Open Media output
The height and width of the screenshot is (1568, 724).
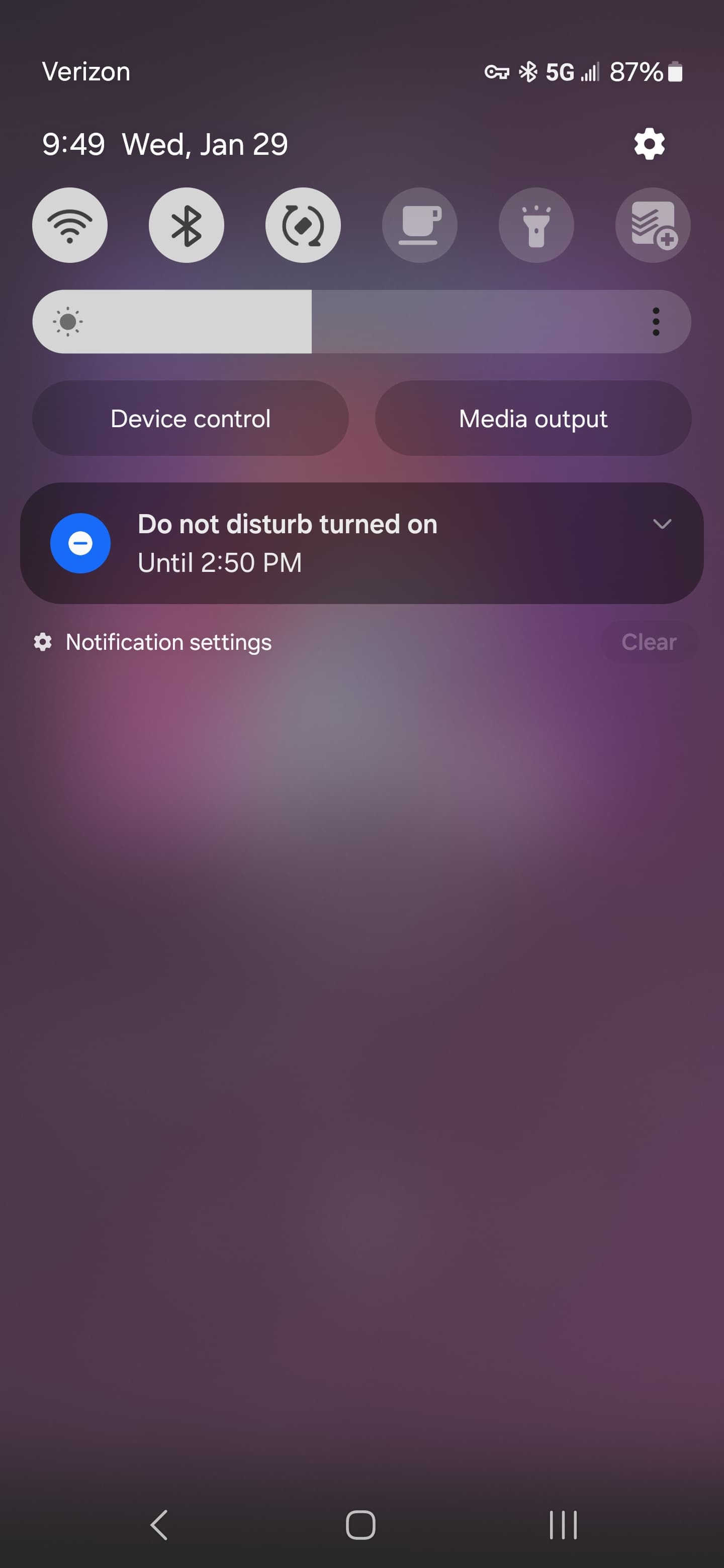point(533,419)
